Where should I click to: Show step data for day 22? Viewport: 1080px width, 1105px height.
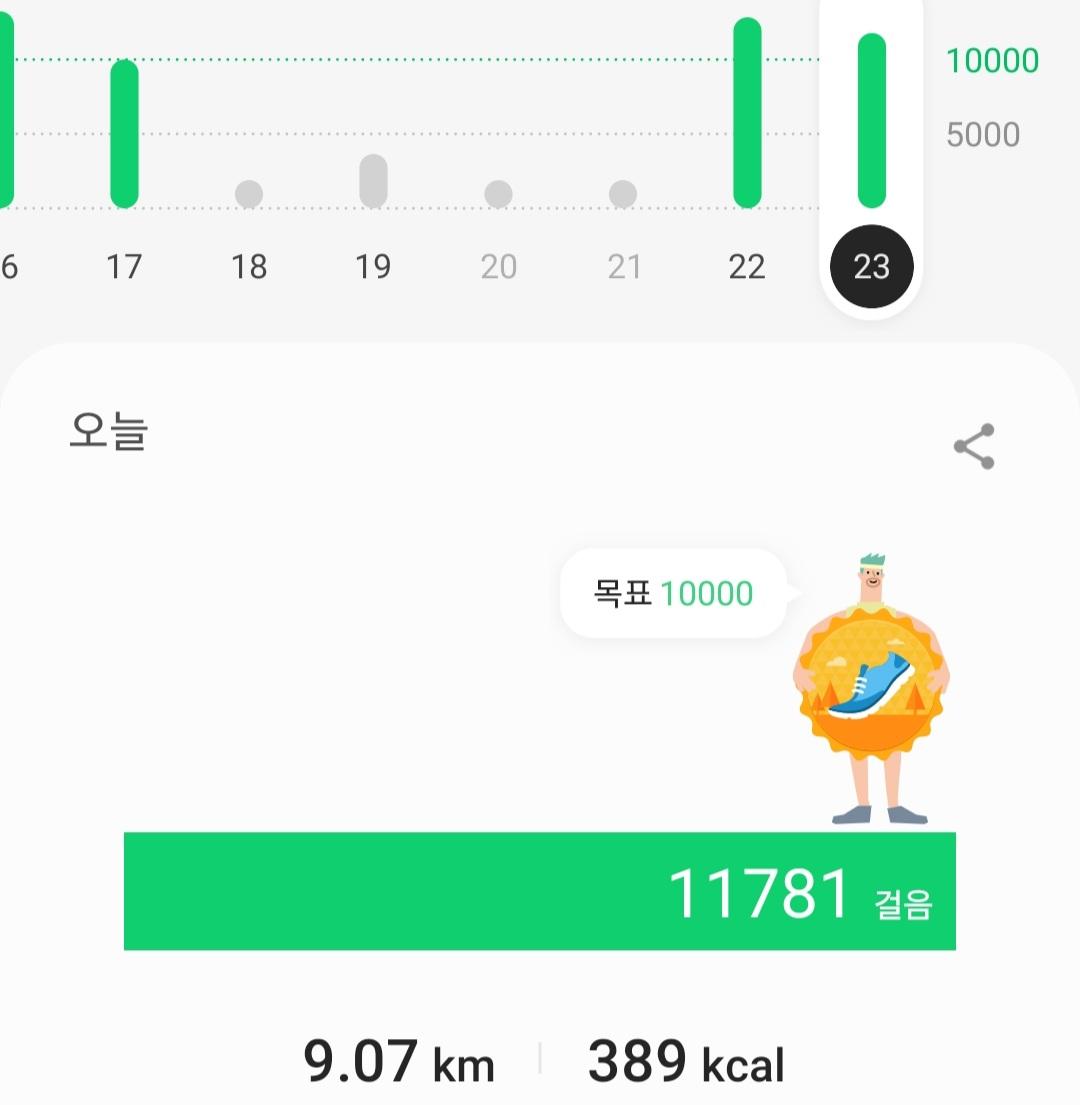[747, 266]
